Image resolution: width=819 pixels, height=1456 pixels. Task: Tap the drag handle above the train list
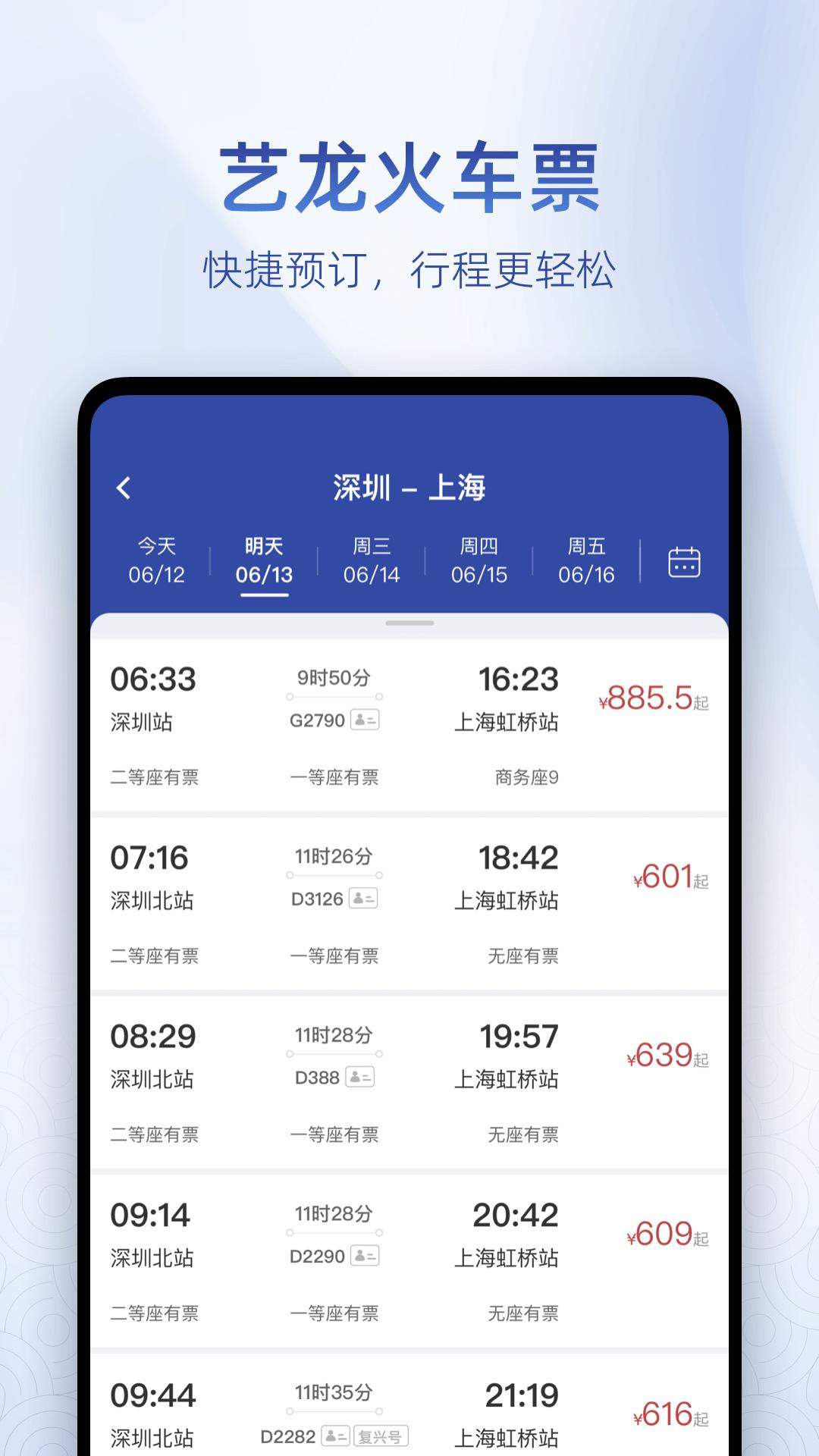(x=409, y=623)
